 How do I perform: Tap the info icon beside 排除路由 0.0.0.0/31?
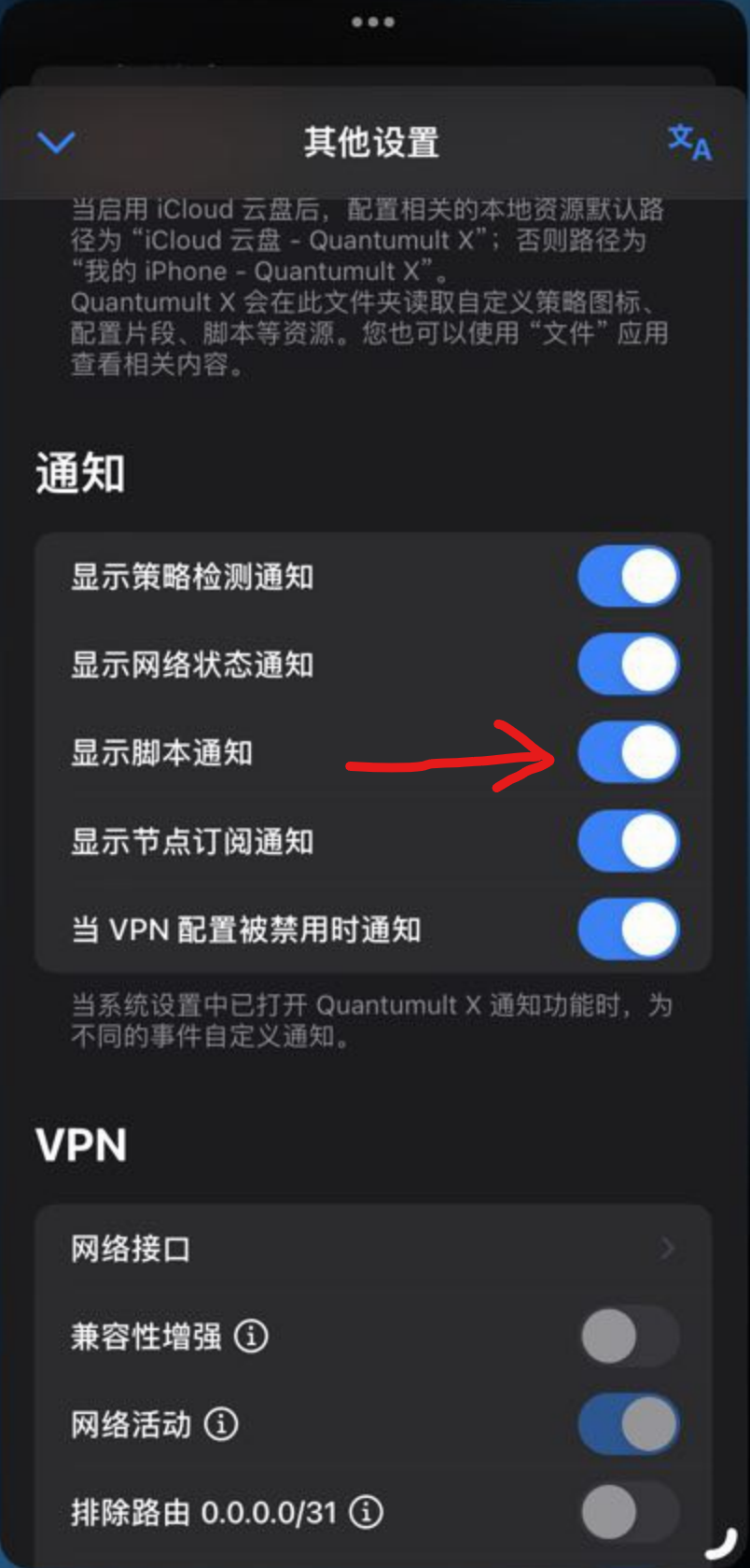pos(367,1512)
